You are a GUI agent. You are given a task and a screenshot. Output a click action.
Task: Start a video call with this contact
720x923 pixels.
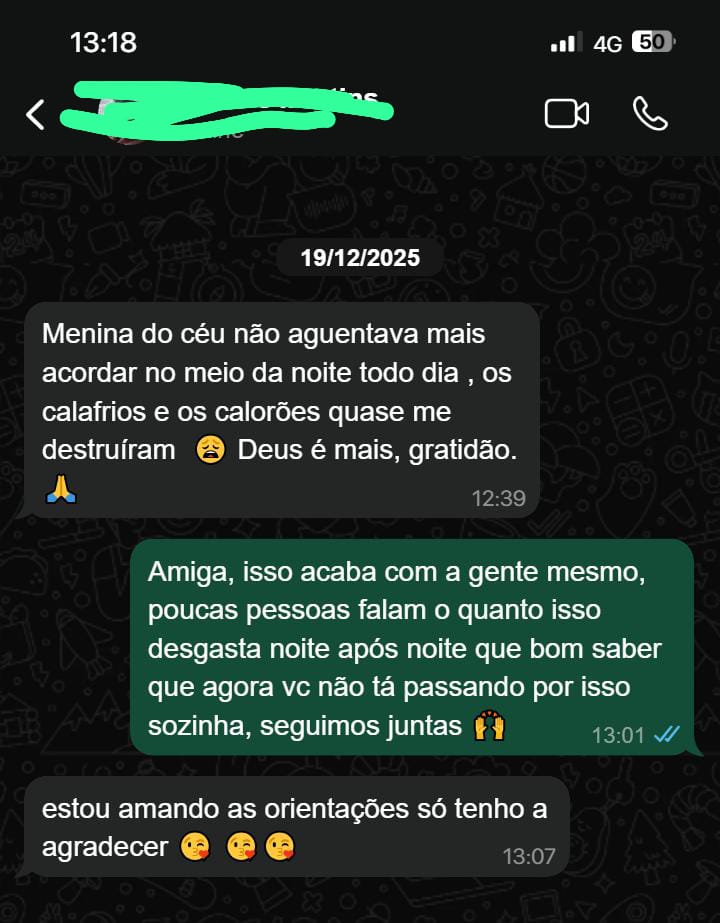(x=566, y=114)
